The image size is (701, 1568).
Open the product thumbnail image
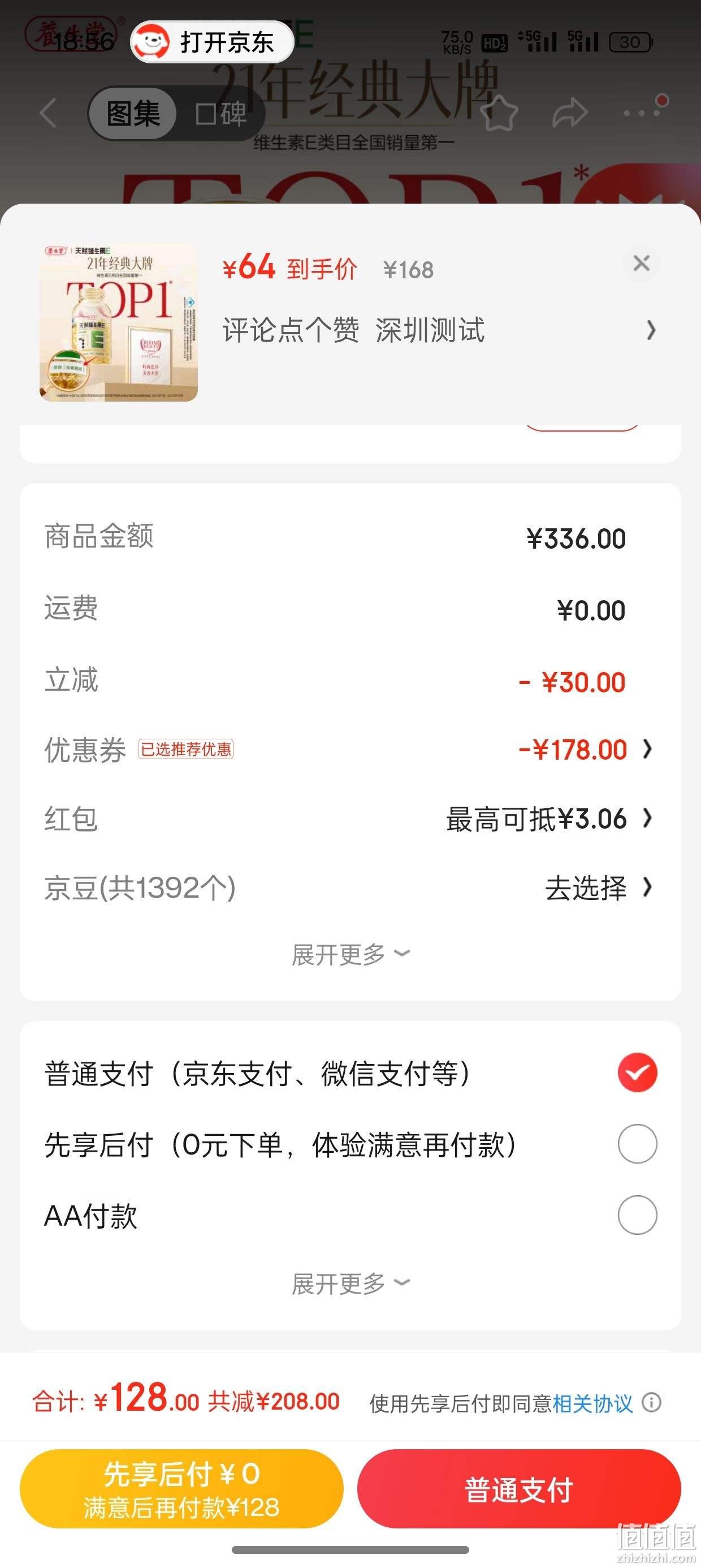[x=119, y=322]
